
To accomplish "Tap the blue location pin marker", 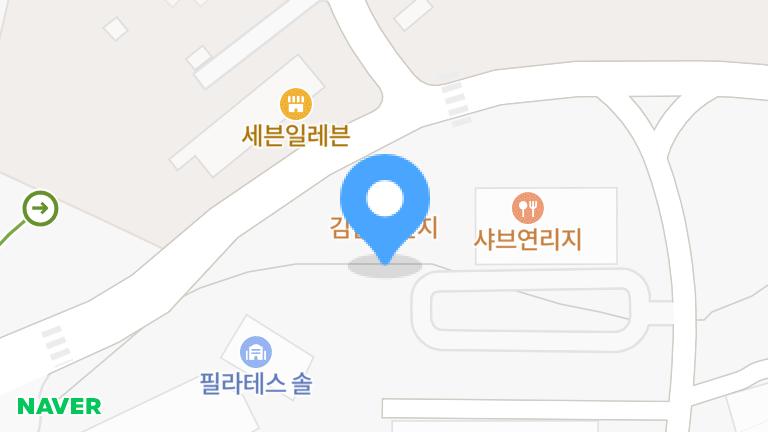I will tap(385, 200).
